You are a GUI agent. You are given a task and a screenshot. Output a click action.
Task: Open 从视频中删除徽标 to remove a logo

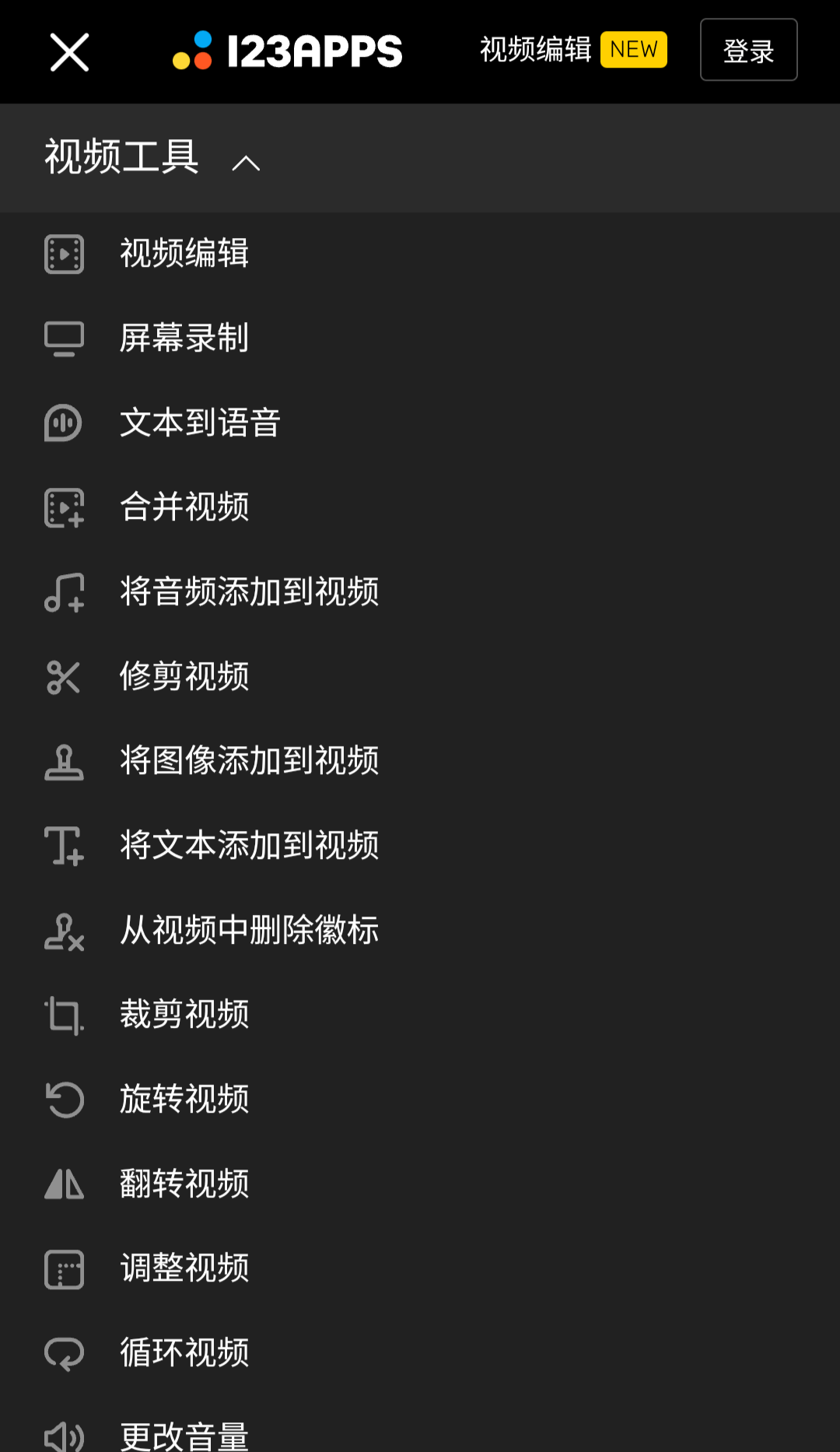click(x=249, y=931)
